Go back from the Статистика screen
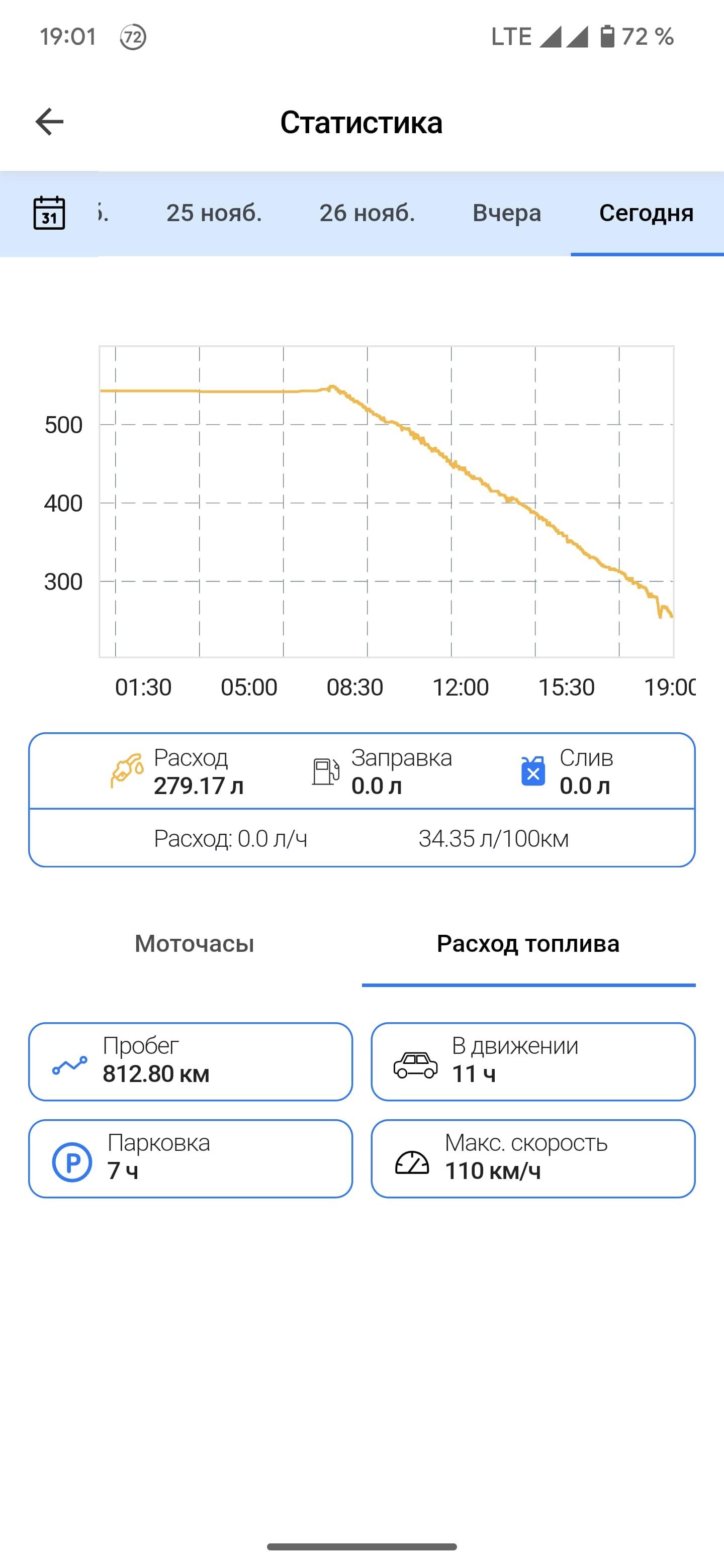 pyautogui.click(x=49, y=122)
